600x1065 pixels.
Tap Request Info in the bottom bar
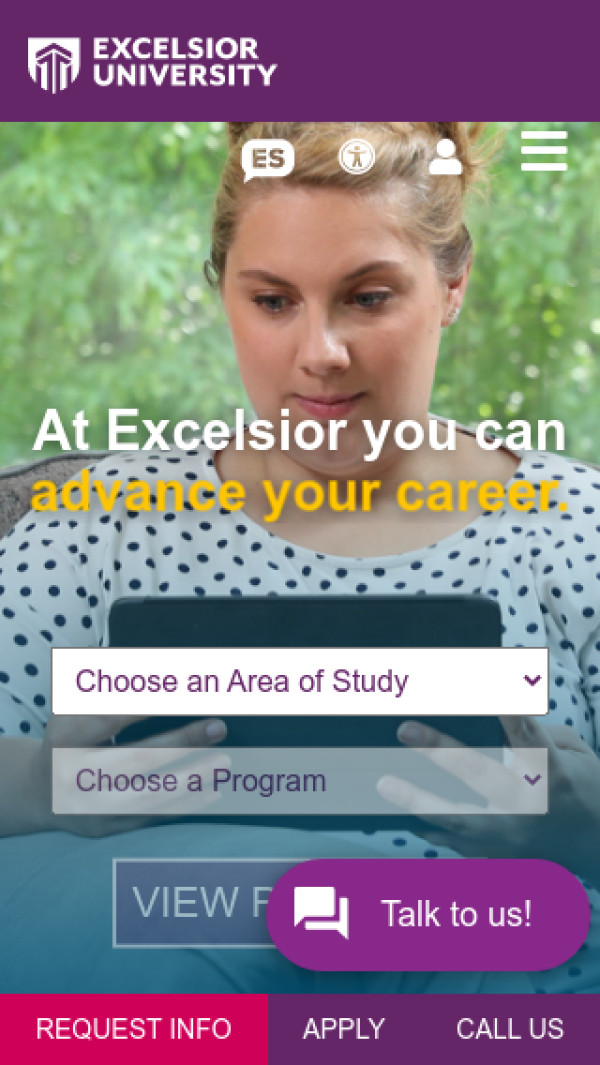coord(134,1029)
